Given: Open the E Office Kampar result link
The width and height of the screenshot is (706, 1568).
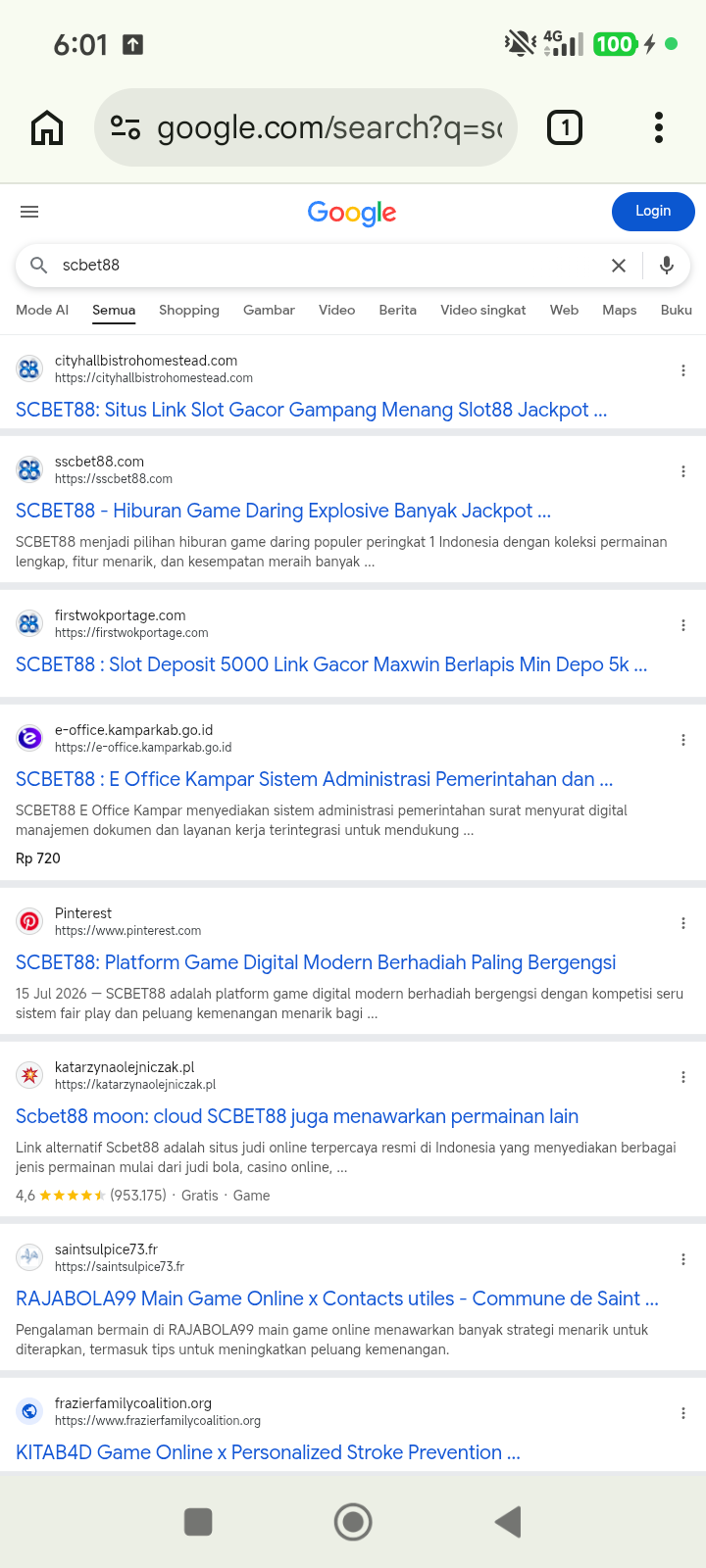Looking at the screenshot, I should [x=315, y=779].
